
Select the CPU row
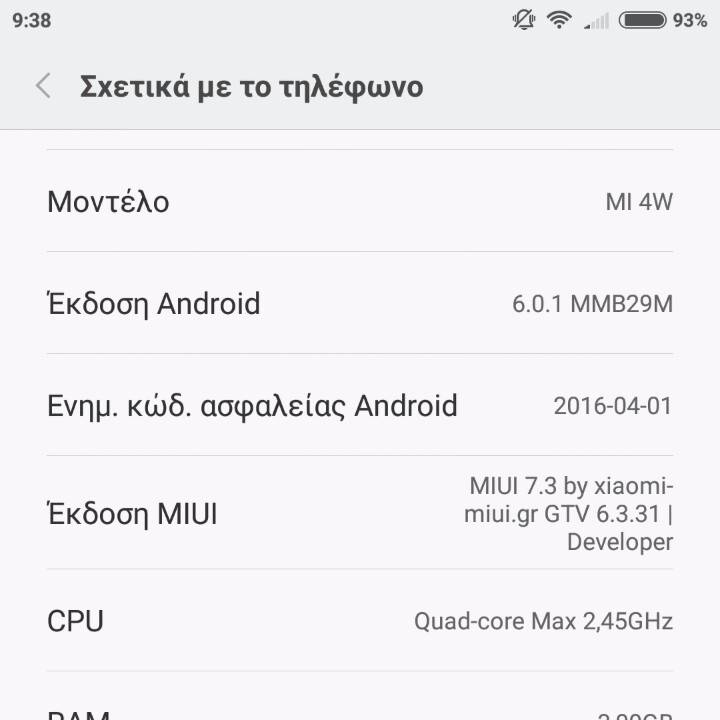(360, 621)
